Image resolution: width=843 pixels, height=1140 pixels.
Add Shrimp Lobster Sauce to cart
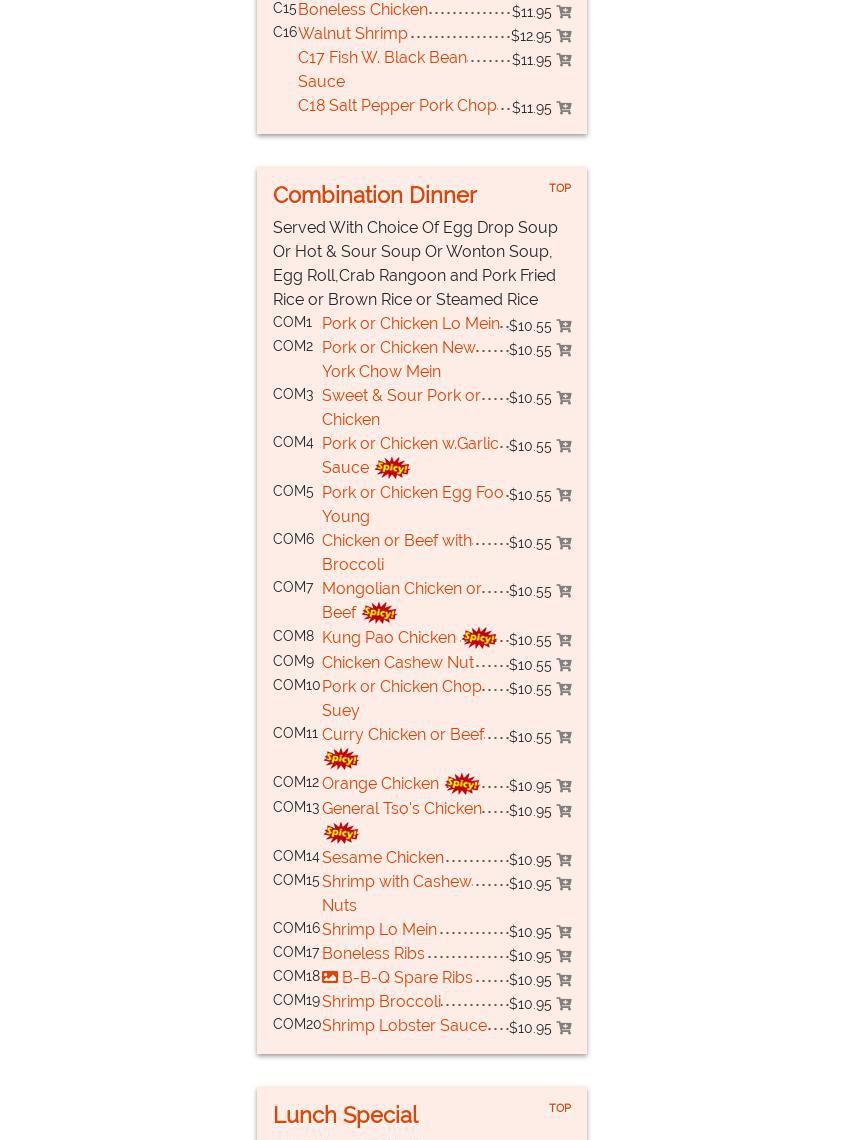coord(564,1028)
